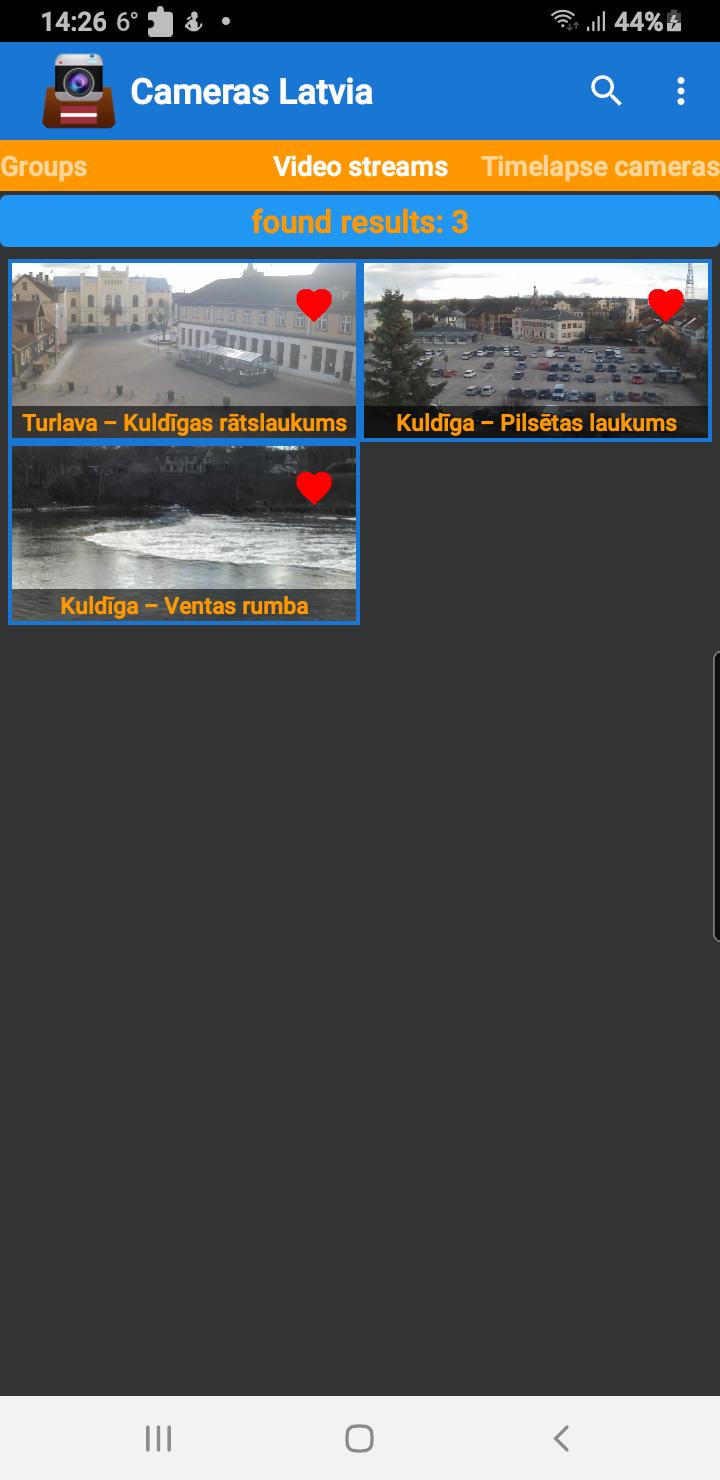This screenshot has height=1480, width=720.
Task: Open the three-dot overflow menu
Action: (x=680, y=91)
